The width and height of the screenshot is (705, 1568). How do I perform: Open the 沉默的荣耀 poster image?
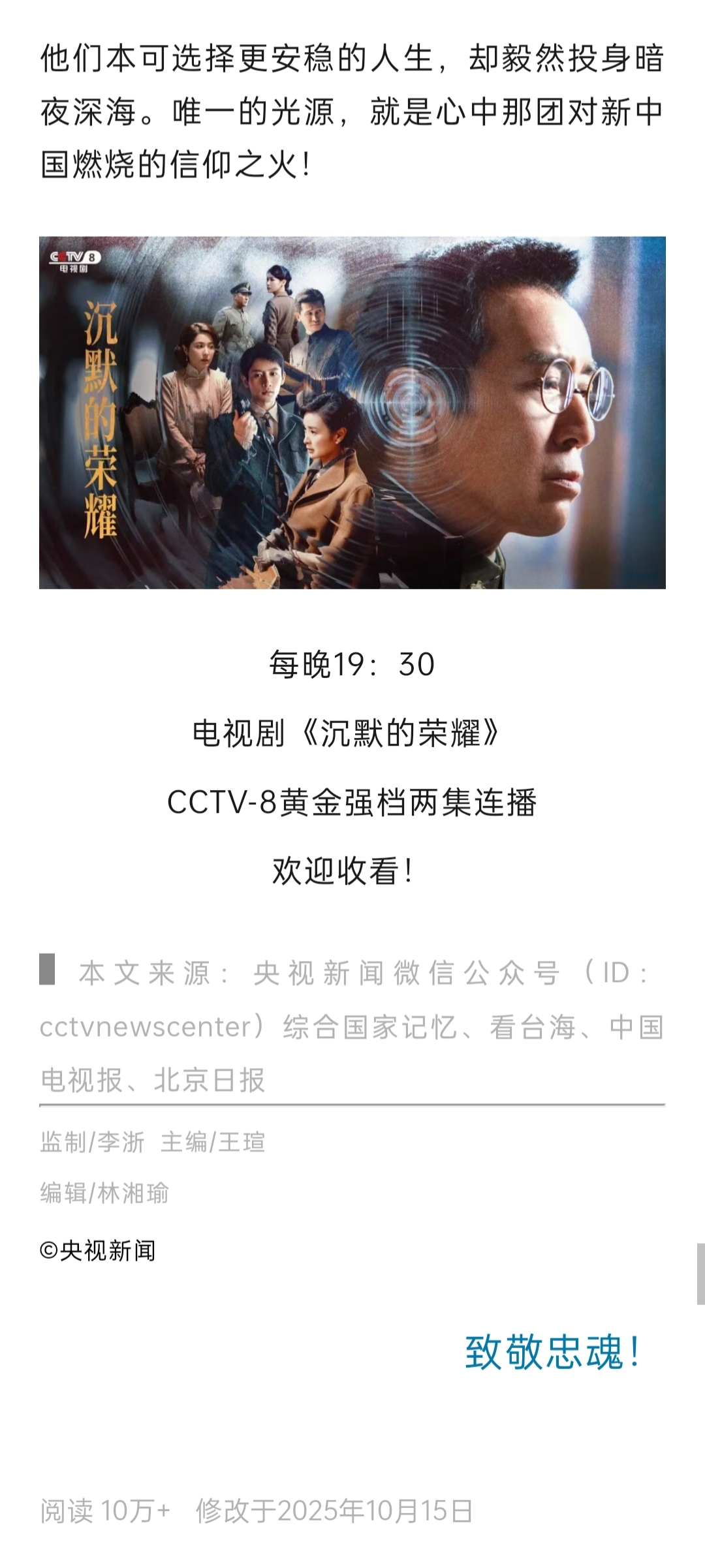[x=352, y=412]
